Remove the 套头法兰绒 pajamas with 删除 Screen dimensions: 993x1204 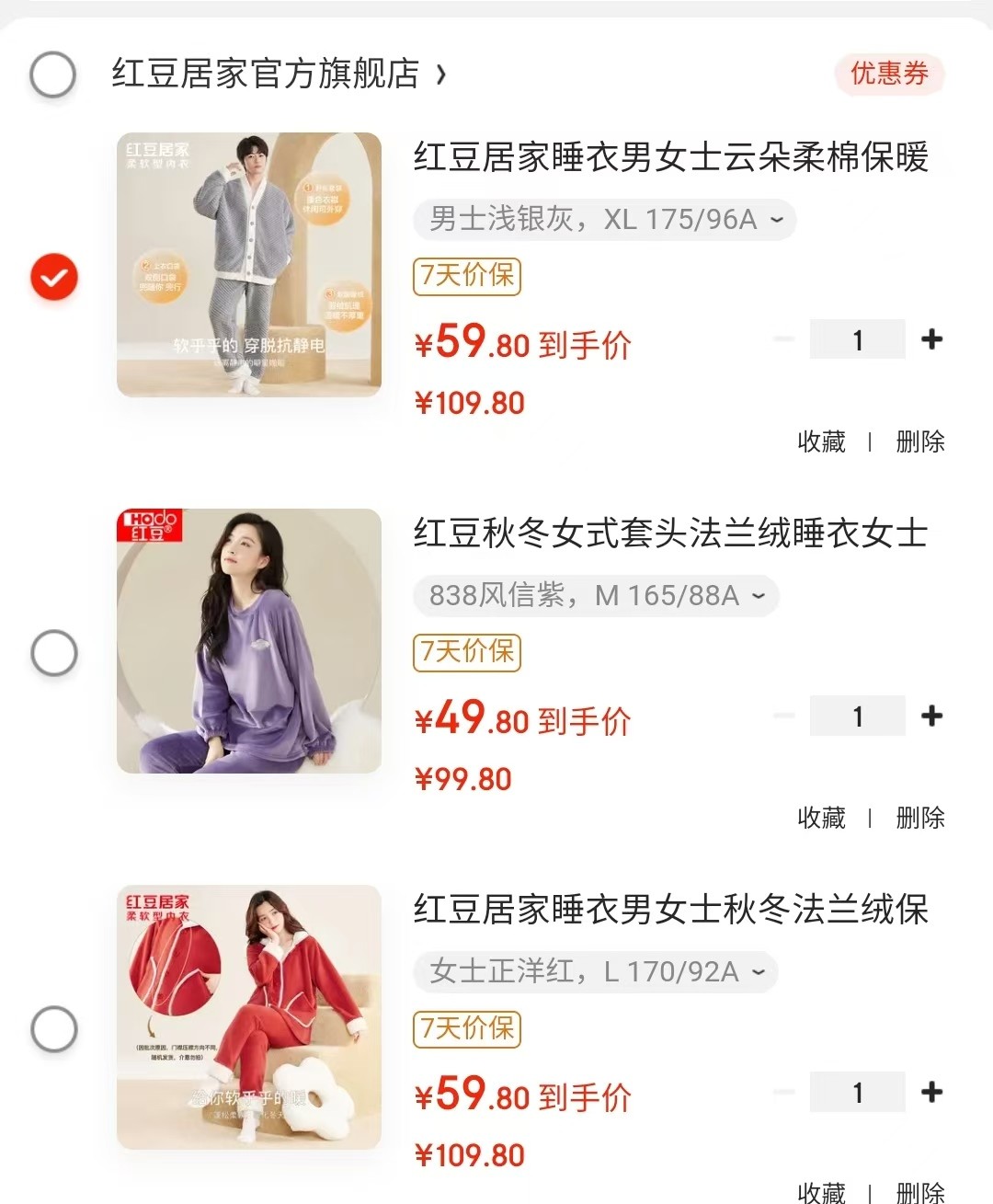(920, 818)
